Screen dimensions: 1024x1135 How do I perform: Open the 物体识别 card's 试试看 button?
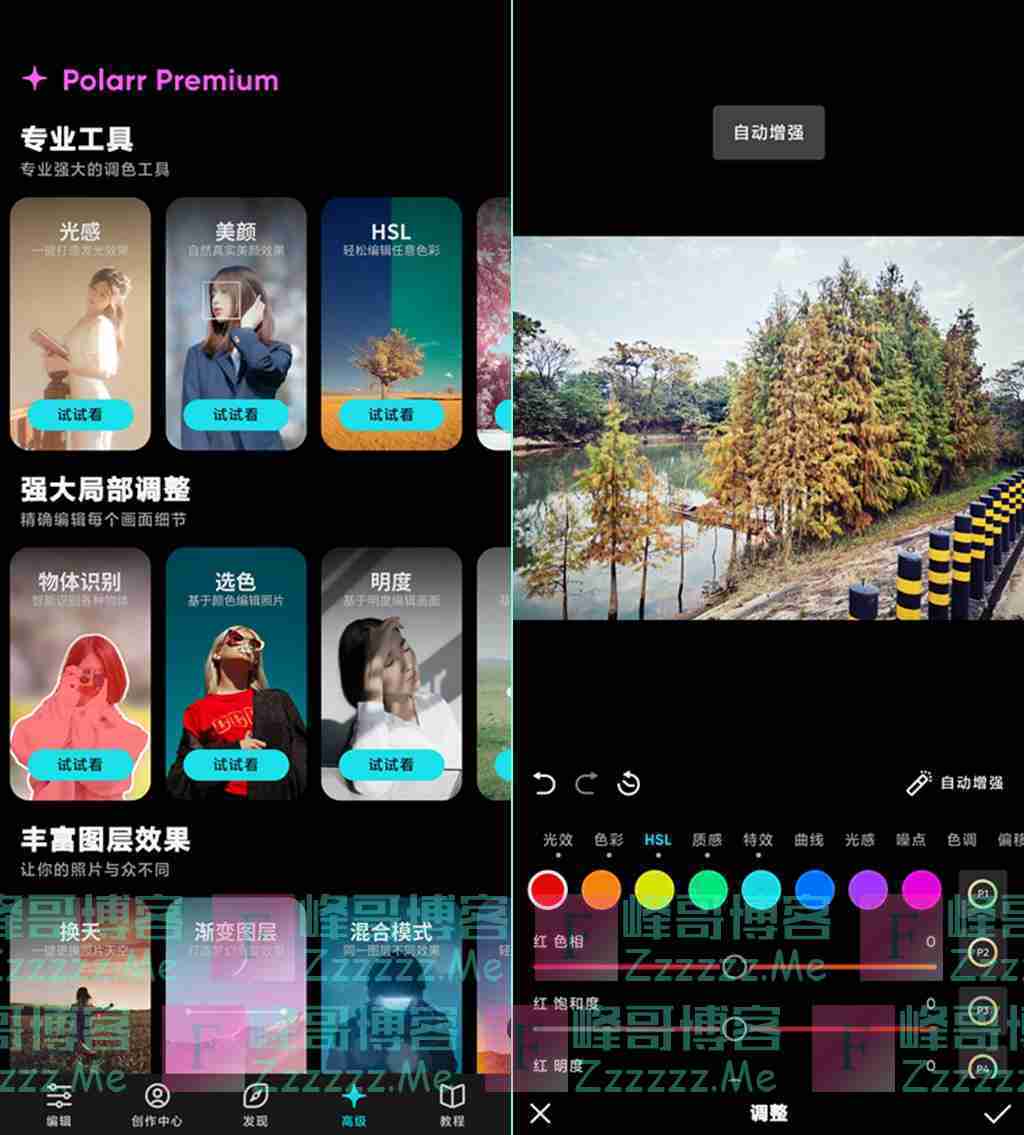80,764
